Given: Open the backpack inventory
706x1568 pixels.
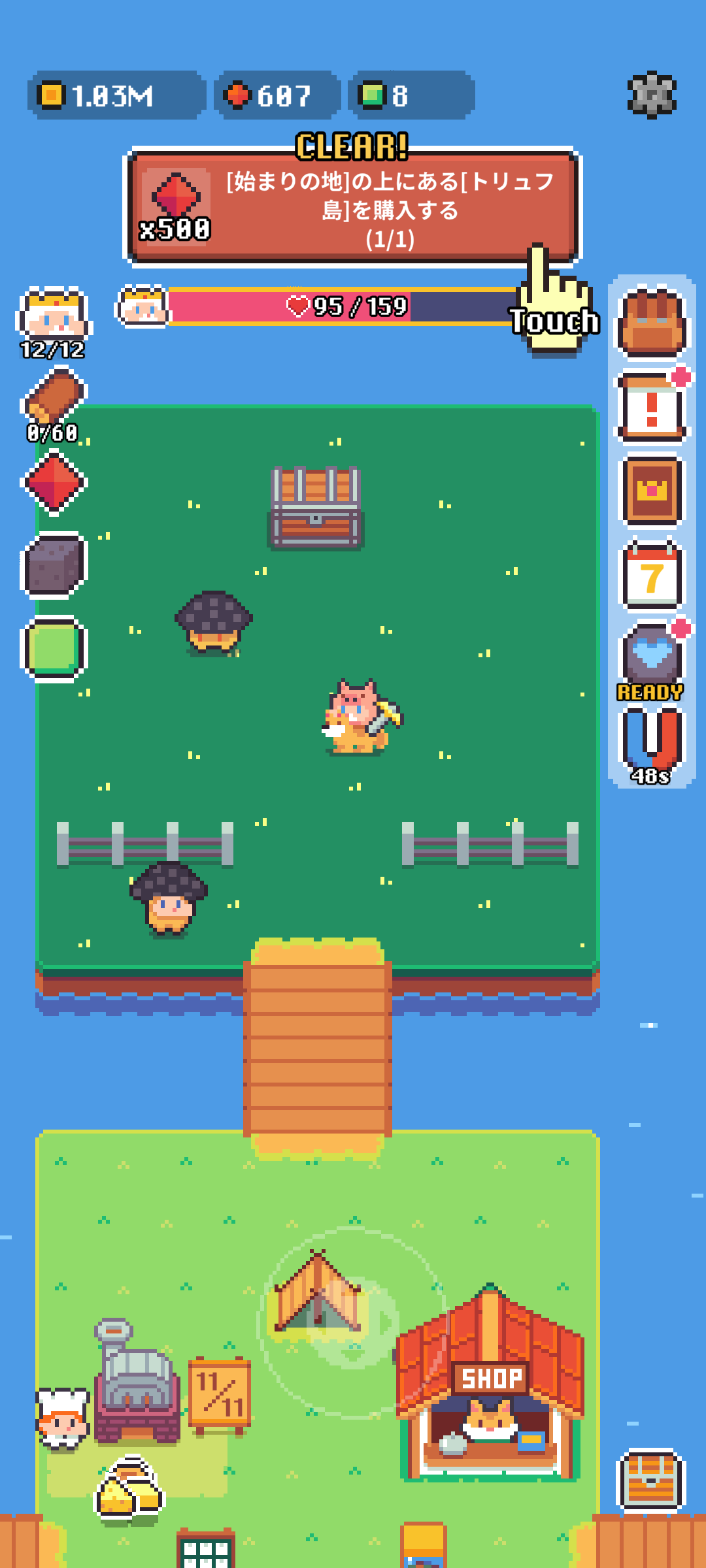Looking at the screenshot, I should [652, 322].
